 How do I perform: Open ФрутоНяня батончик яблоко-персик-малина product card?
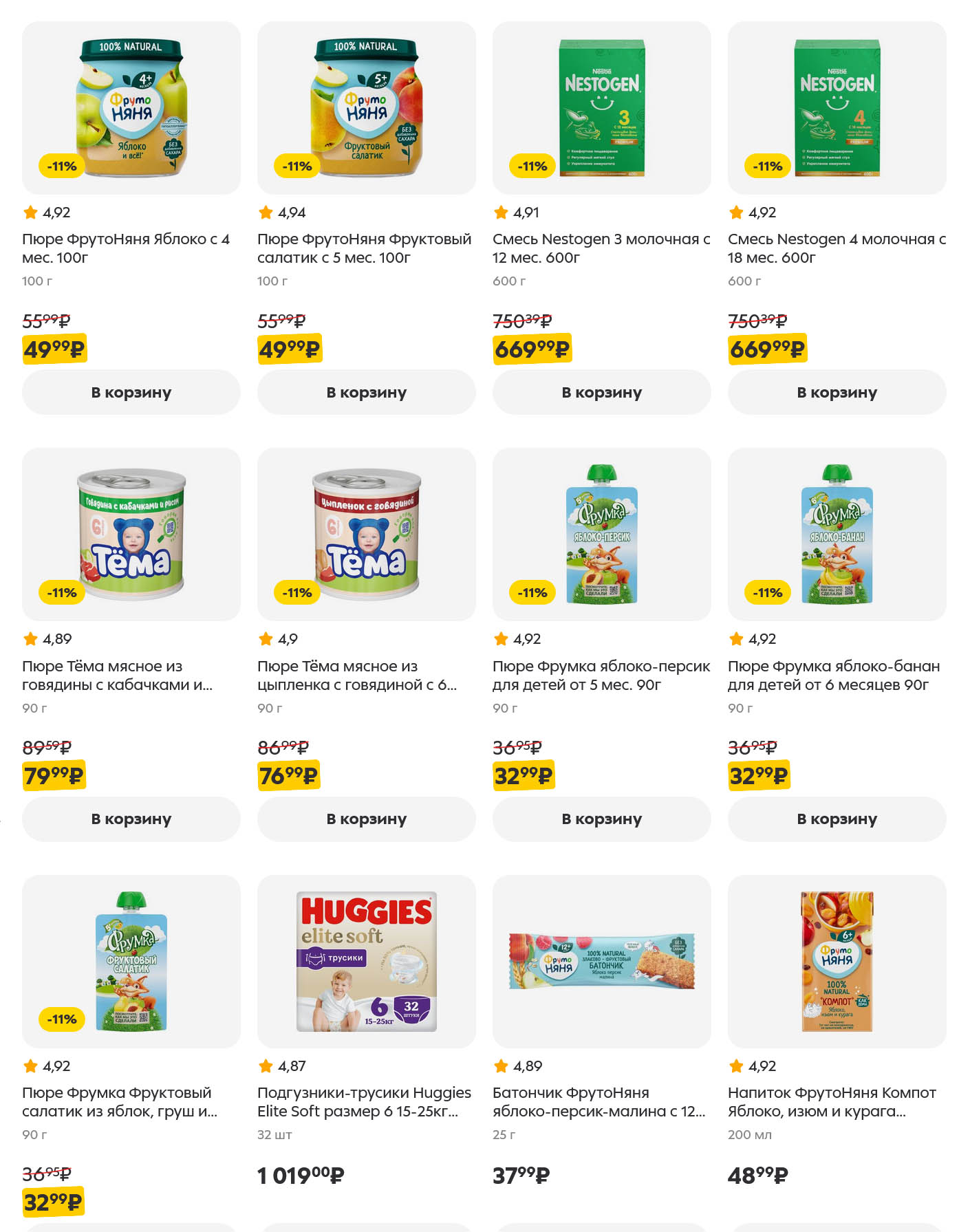coord(601,961)
